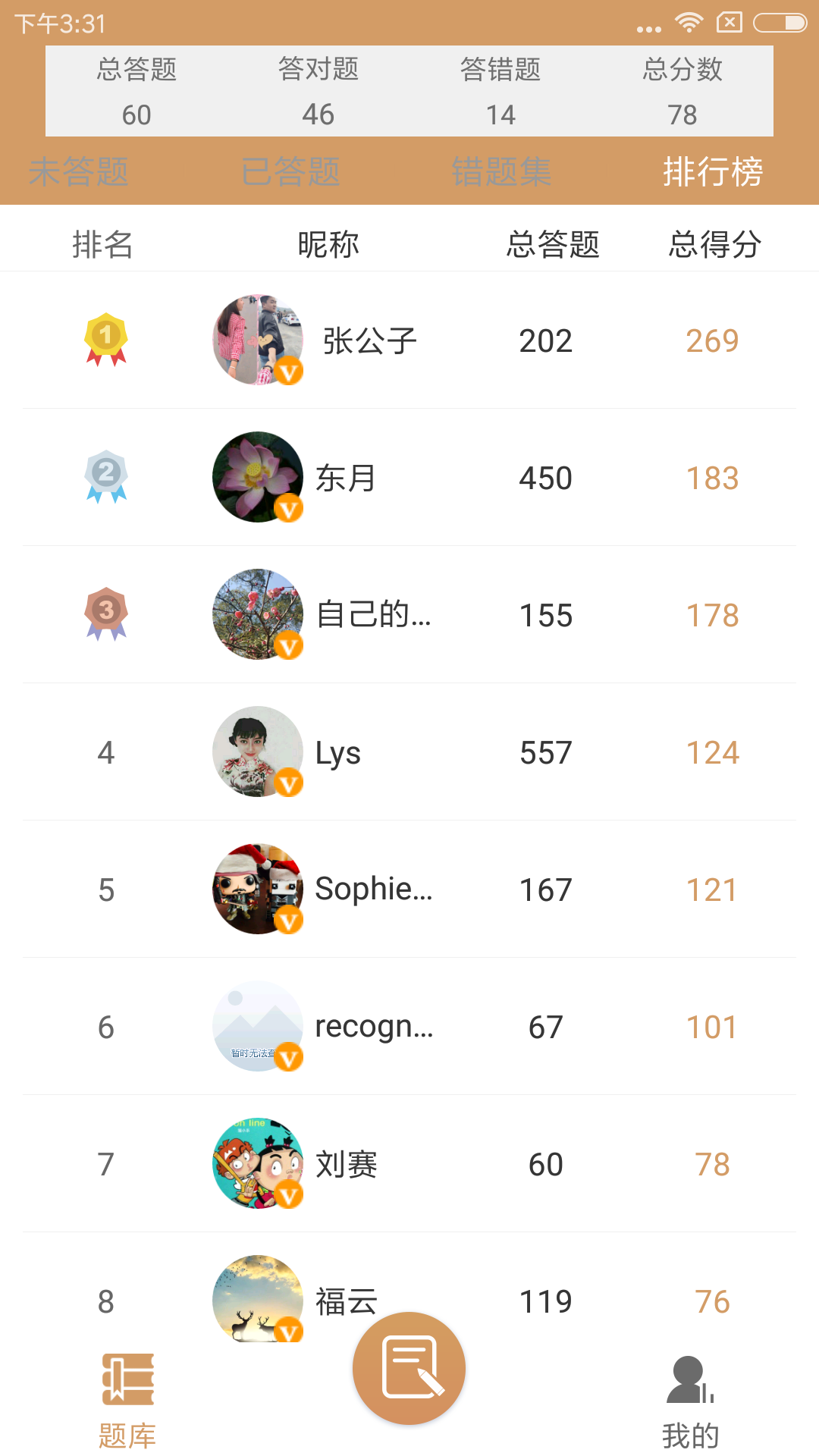Open the recogn... ranking row
Image resolution: width=819 pixels, height=1456 pixels.
click(x=409, y=1027)
